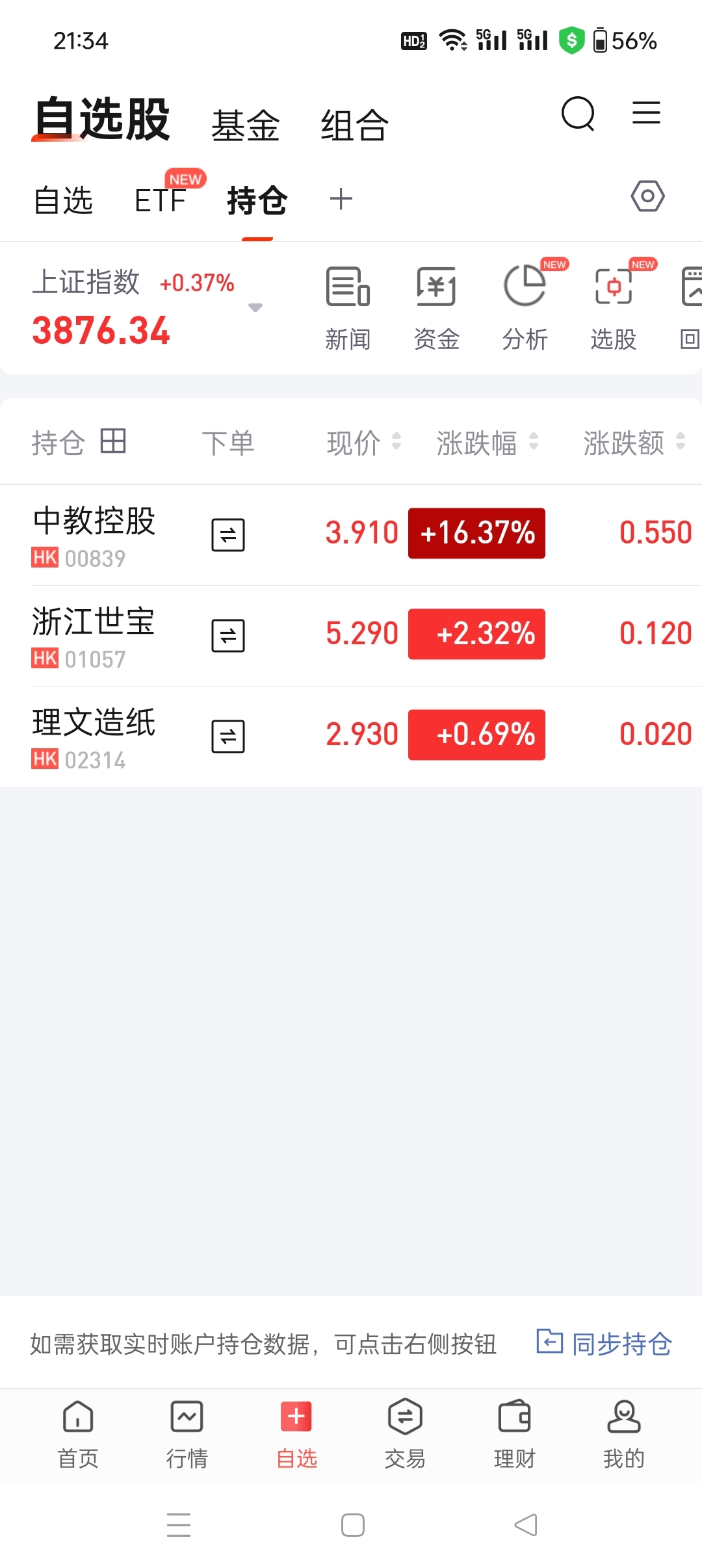Open the 中教控股 stock row
The image size is (702, 1568).
click(x=351, y=535)
